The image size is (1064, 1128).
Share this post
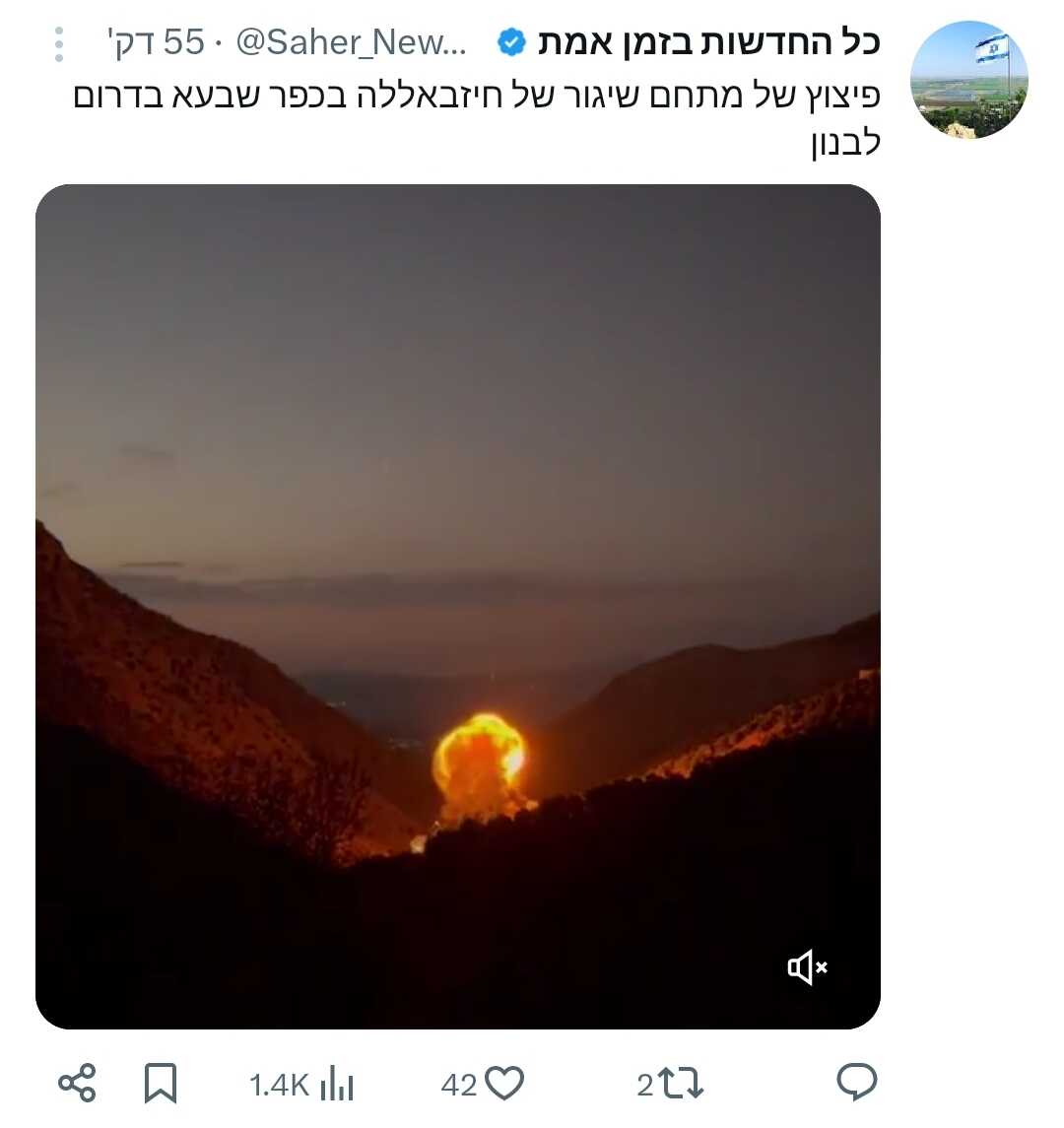tap(77, 1084)
